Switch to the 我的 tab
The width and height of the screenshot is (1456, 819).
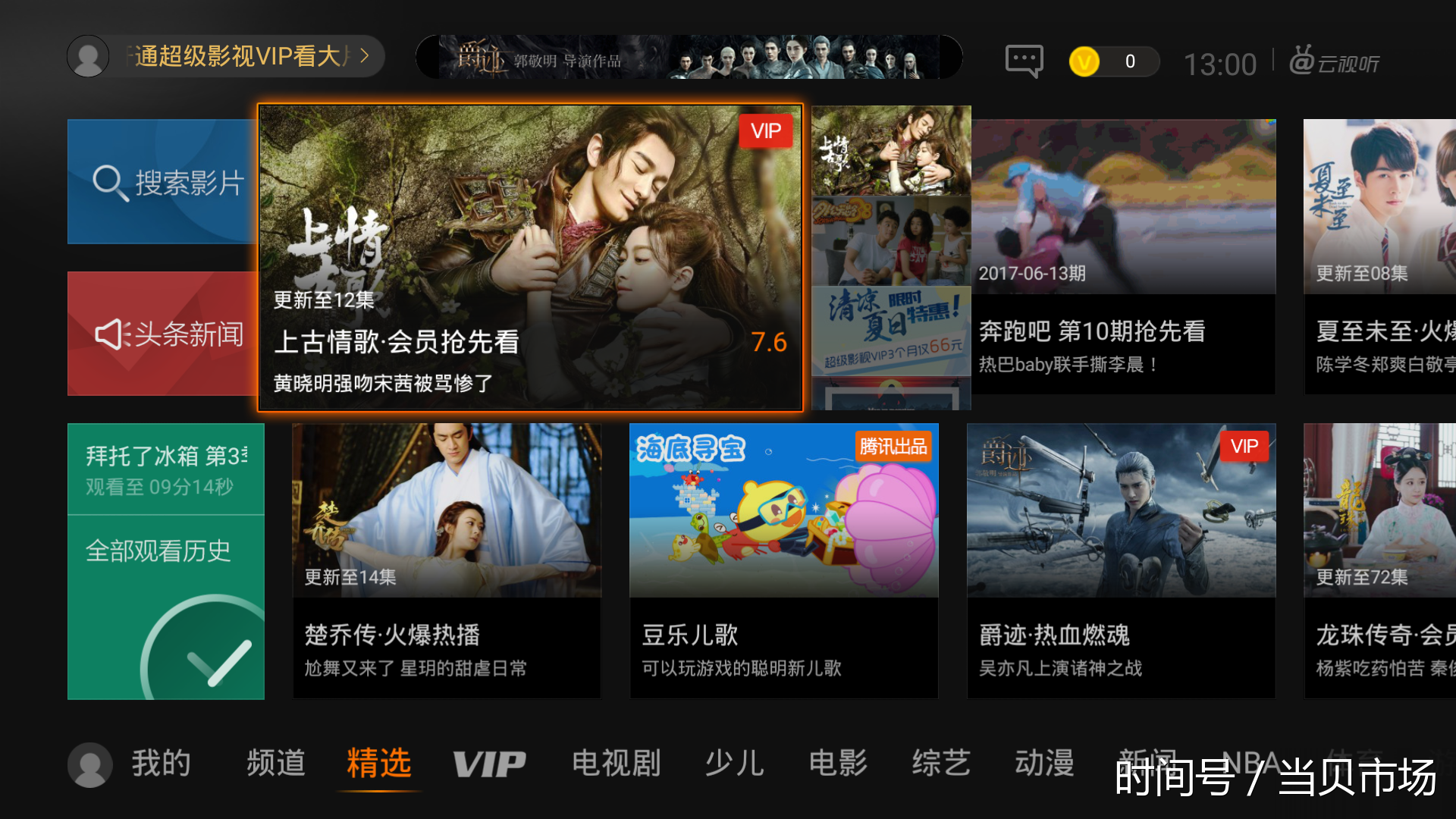coord(161,763)
